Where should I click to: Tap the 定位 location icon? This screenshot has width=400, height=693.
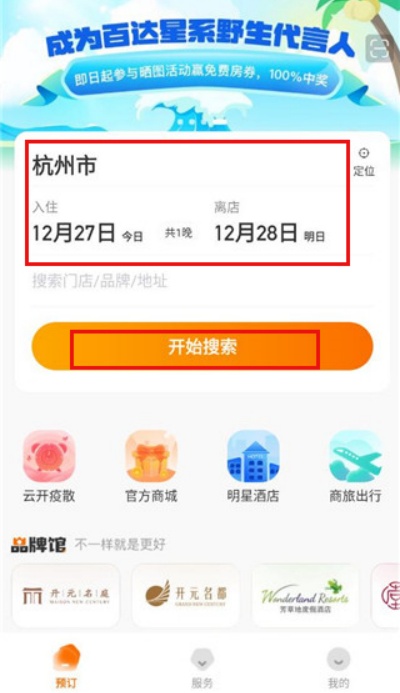(x=364, y=162)
